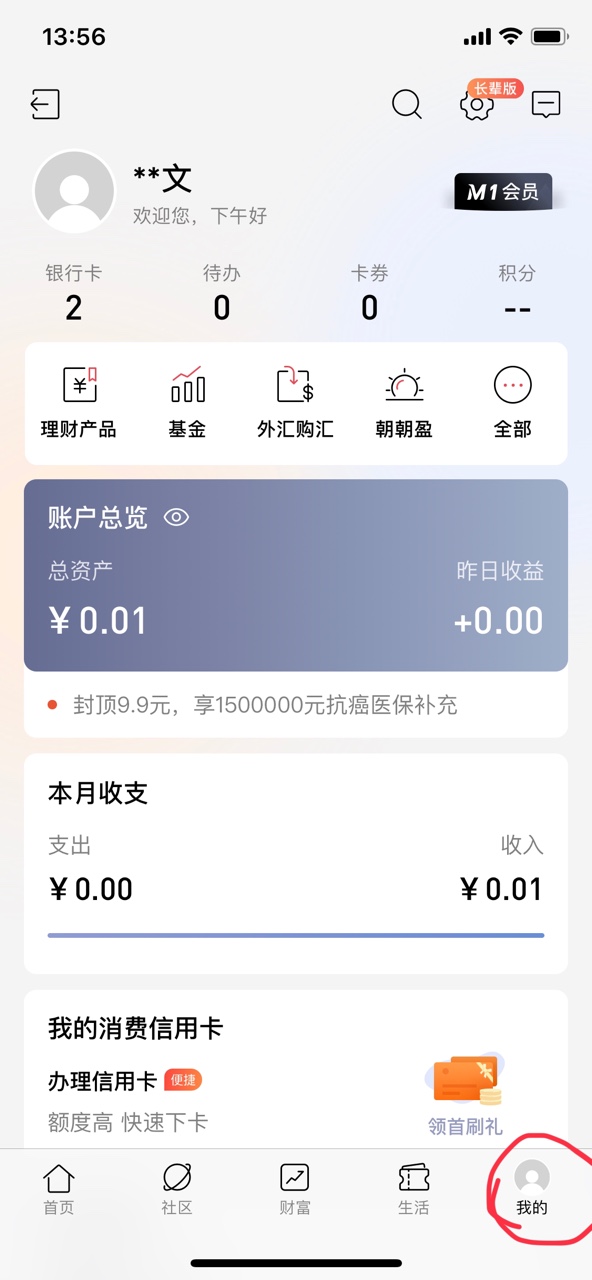Switch to the 财富 wealth tab
The image size is (592, 1280).
(x=295, y=1189)
